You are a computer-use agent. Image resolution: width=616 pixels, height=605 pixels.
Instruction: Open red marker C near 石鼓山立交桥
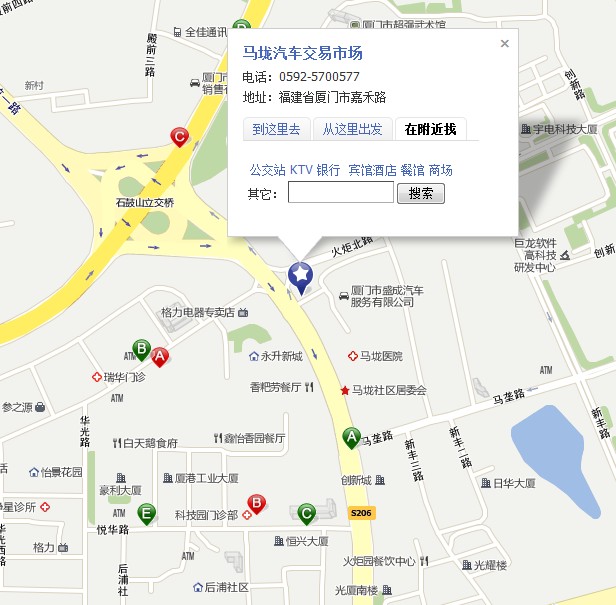coord(179,137)
